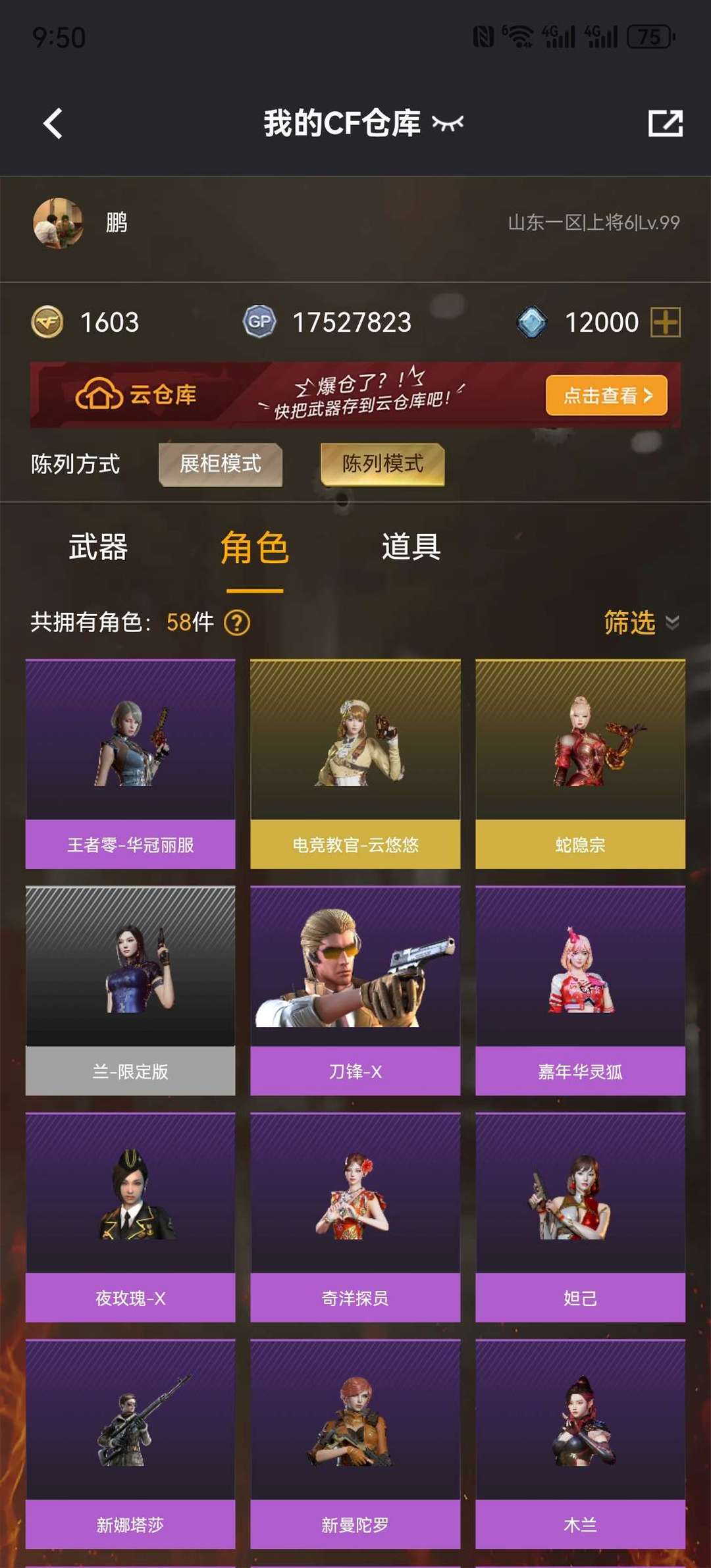Go back from 我的CF仓库
Screen dimensions: 711x1568
tap(53, 123)
